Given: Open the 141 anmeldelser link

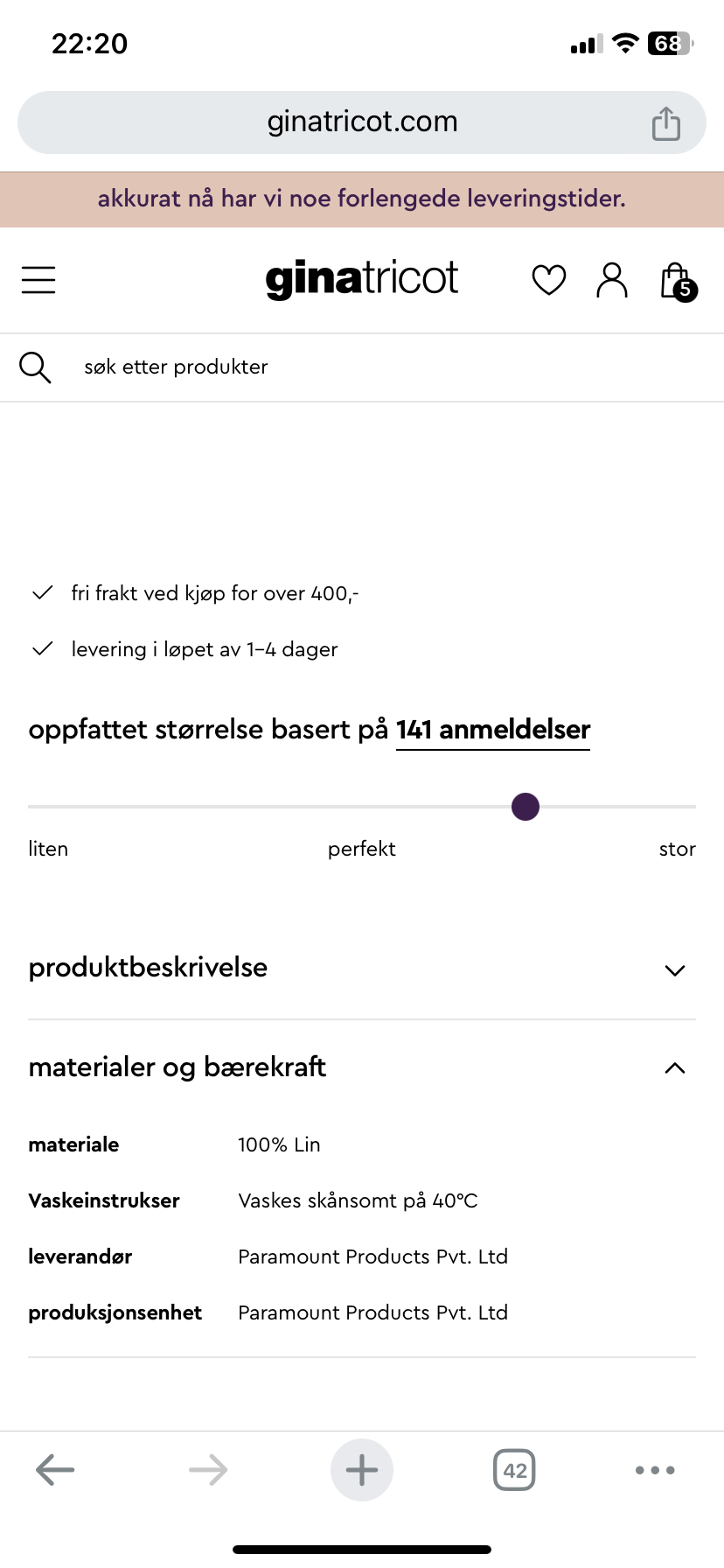Looking at the screenshot, I should (x=492, y=730).
